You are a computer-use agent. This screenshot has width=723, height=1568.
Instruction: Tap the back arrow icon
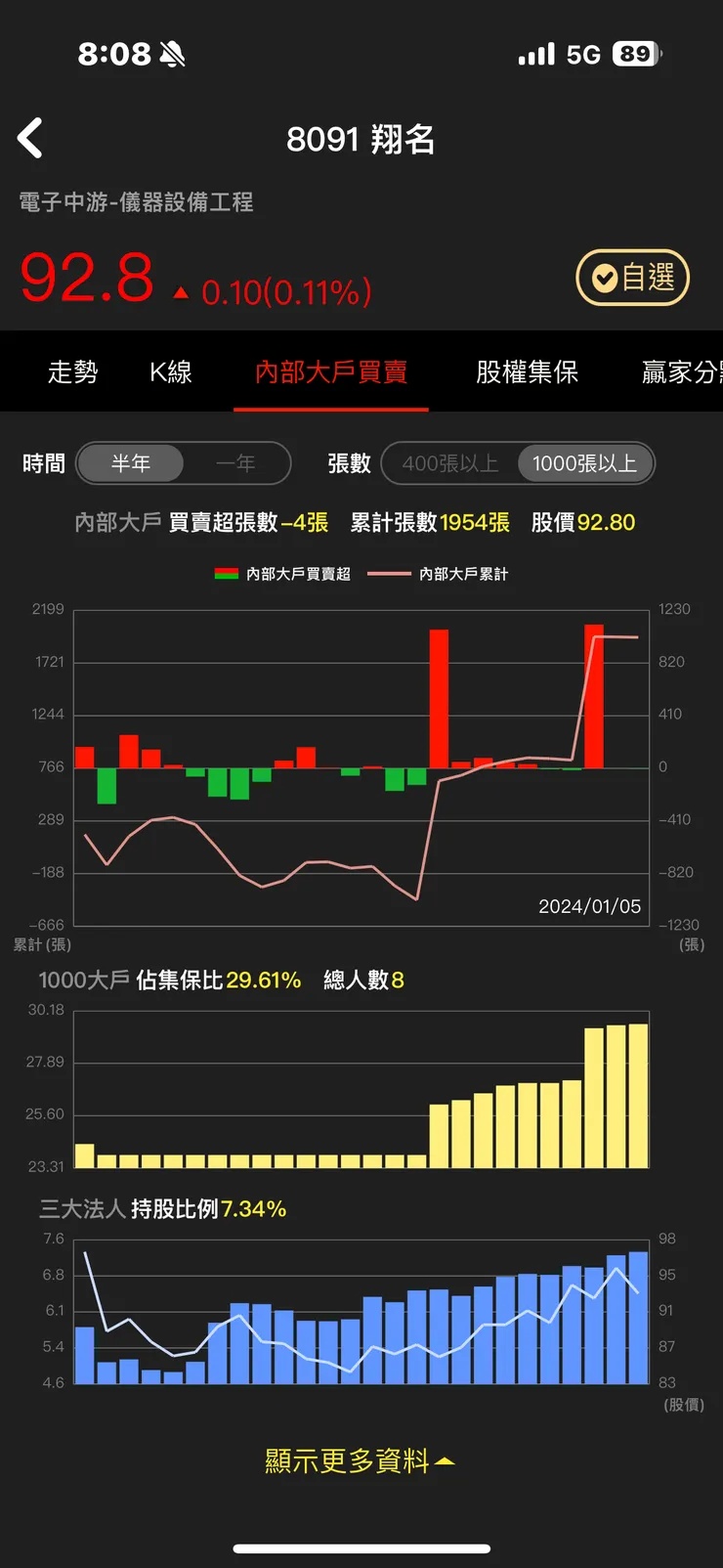pos(31,137)
